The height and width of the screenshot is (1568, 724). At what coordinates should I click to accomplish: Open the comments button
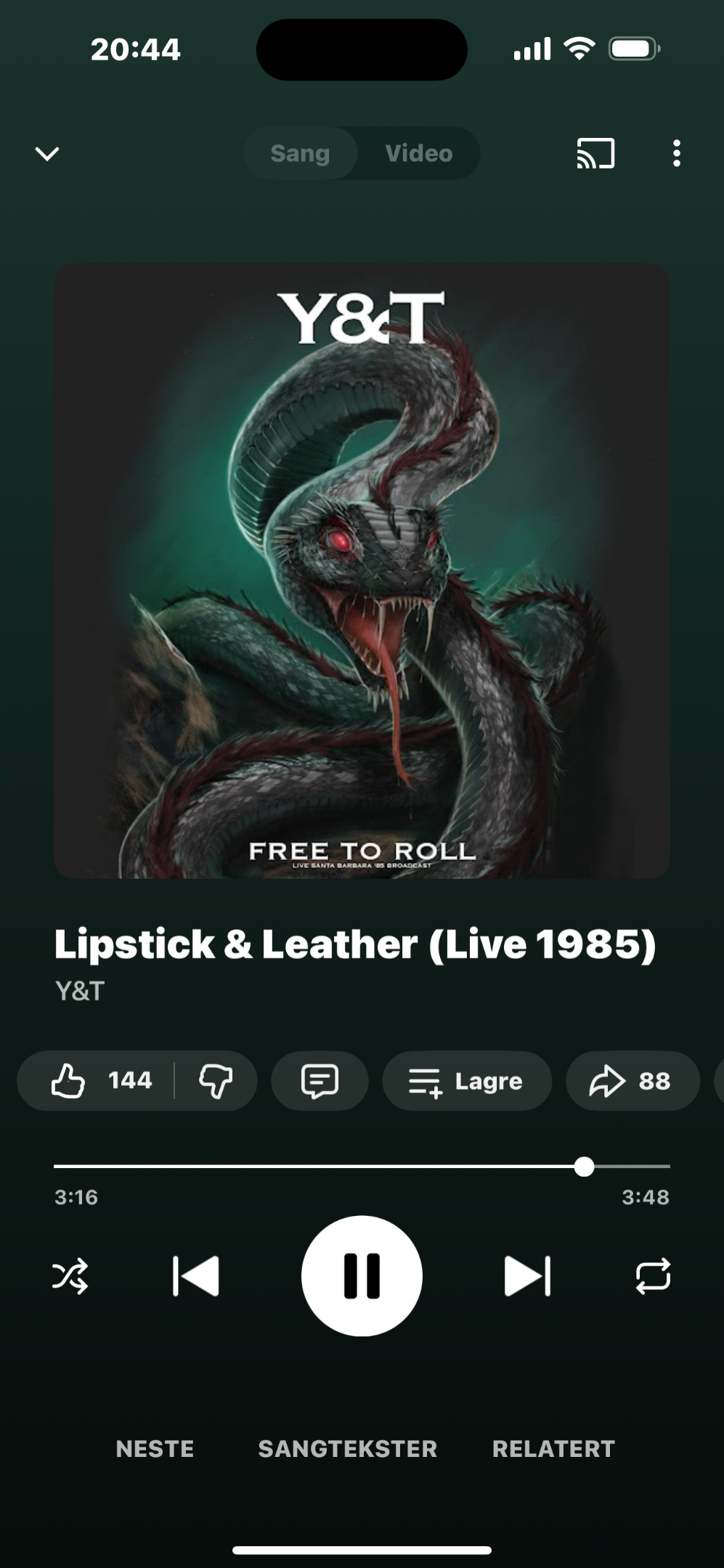(x=320, y=1081)
